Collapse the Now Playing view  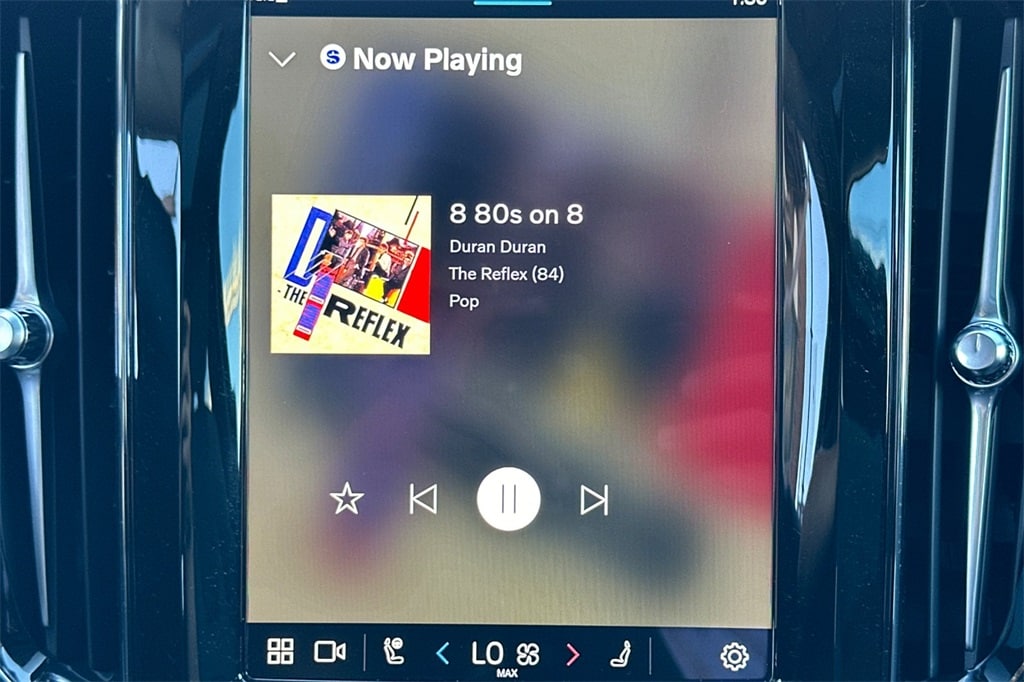click(x=282, y=60)
